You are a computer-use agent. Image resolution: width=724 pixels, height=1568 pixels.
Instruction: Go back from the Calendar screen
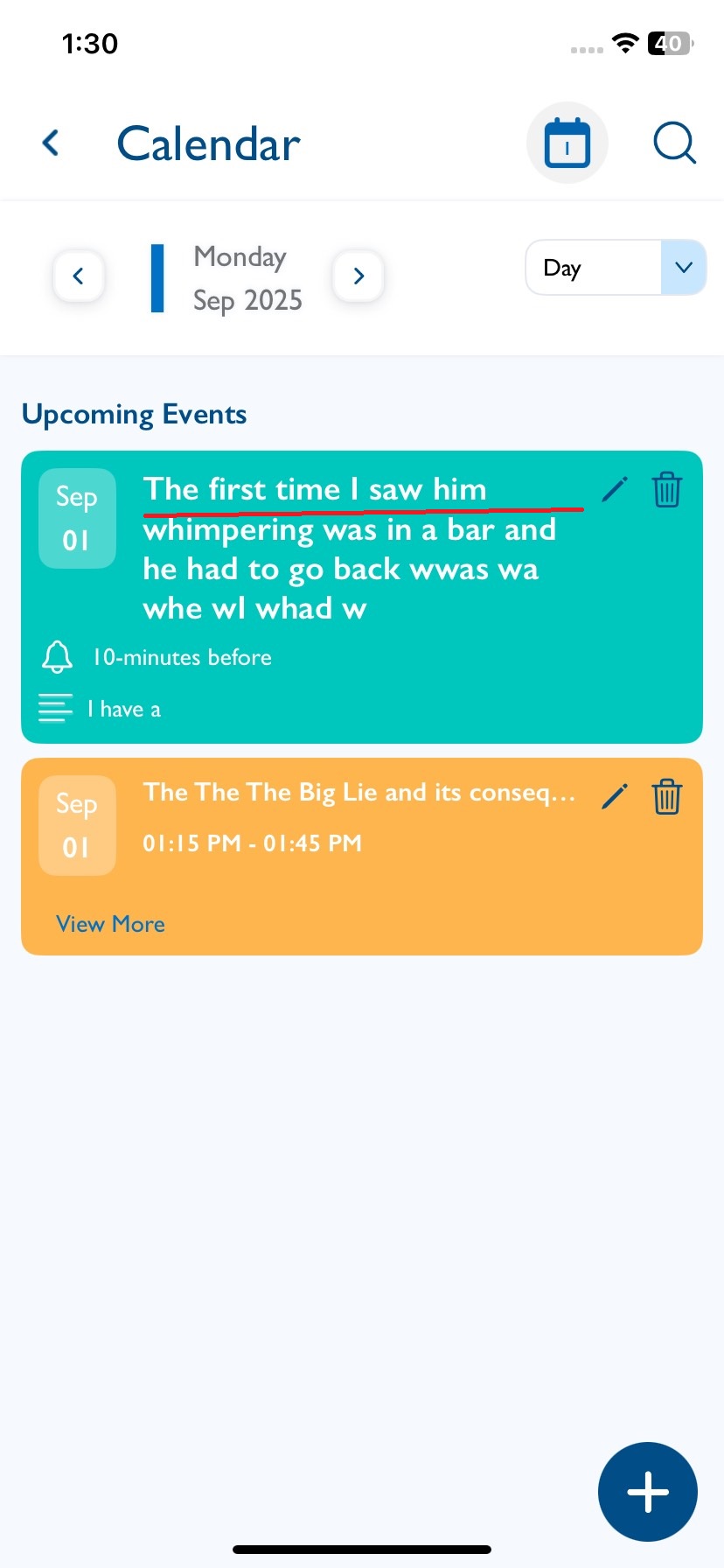(51, 143)
